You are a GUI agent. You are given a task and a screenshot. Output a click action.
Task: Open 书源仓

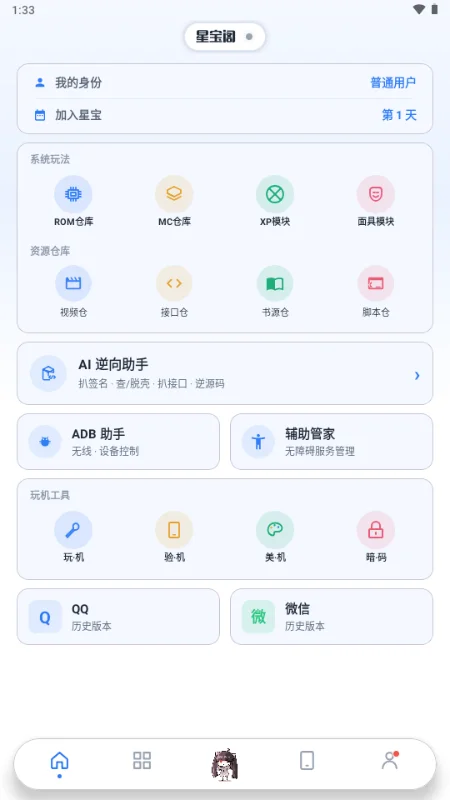(275, 292)
